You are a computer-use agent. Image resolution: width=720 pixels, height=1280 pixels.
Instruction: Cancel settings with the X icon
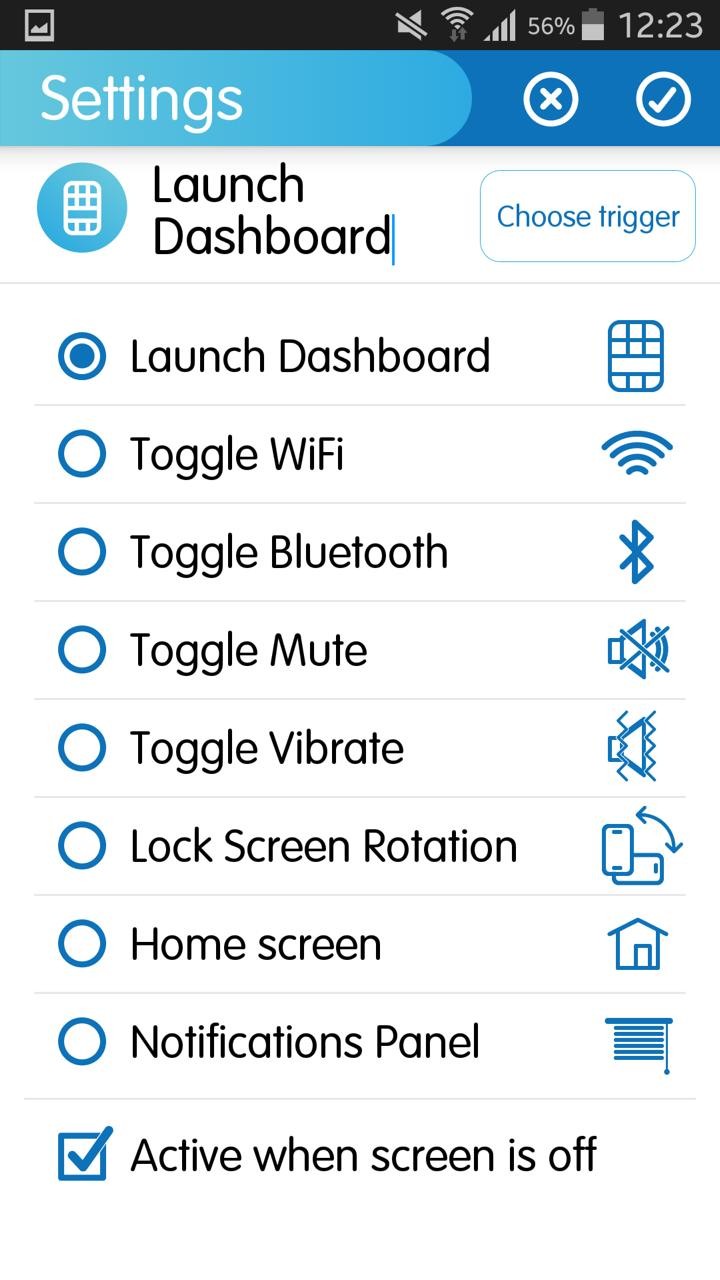click(551, 99)
